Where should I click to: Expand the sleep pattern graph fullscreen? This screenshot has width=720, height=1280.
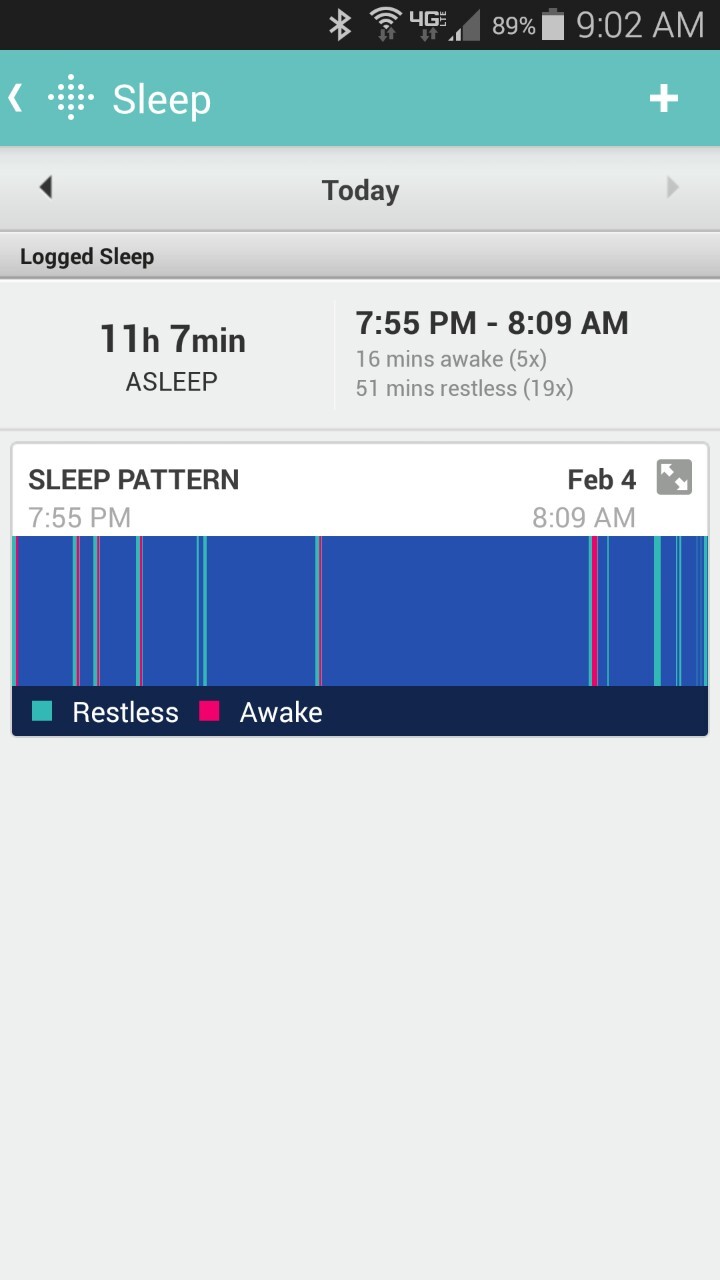673,478
